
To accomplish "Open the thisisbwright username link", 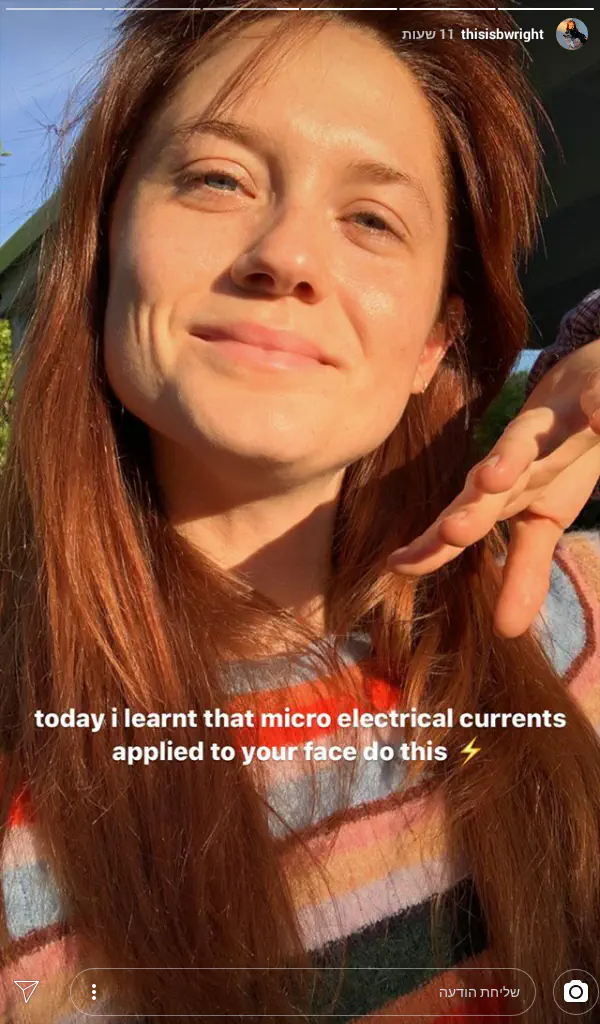I will [502, 34].
